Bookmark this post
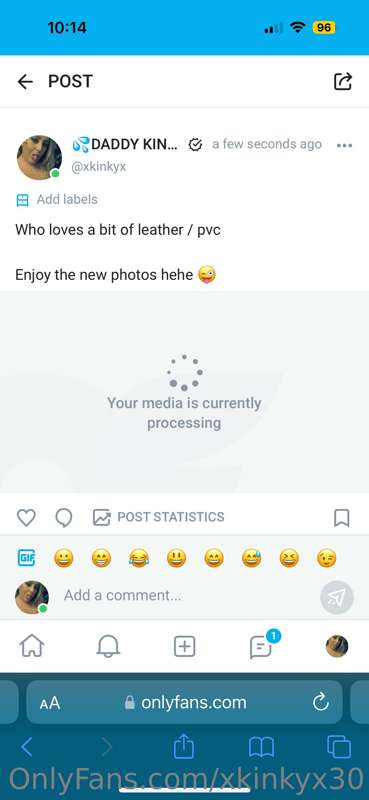 coord(341,517)
